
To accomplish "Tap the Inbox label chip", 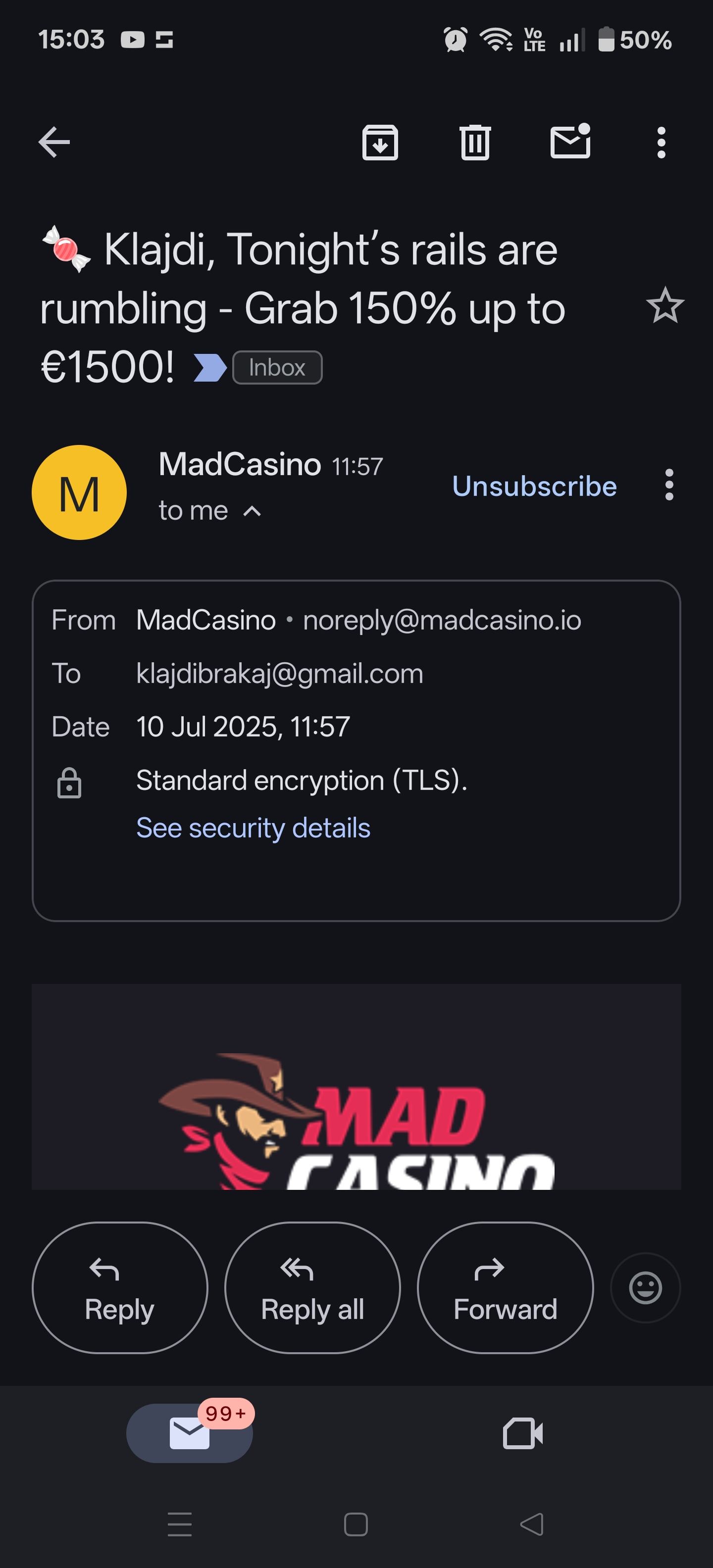I will tap(277, 368).
